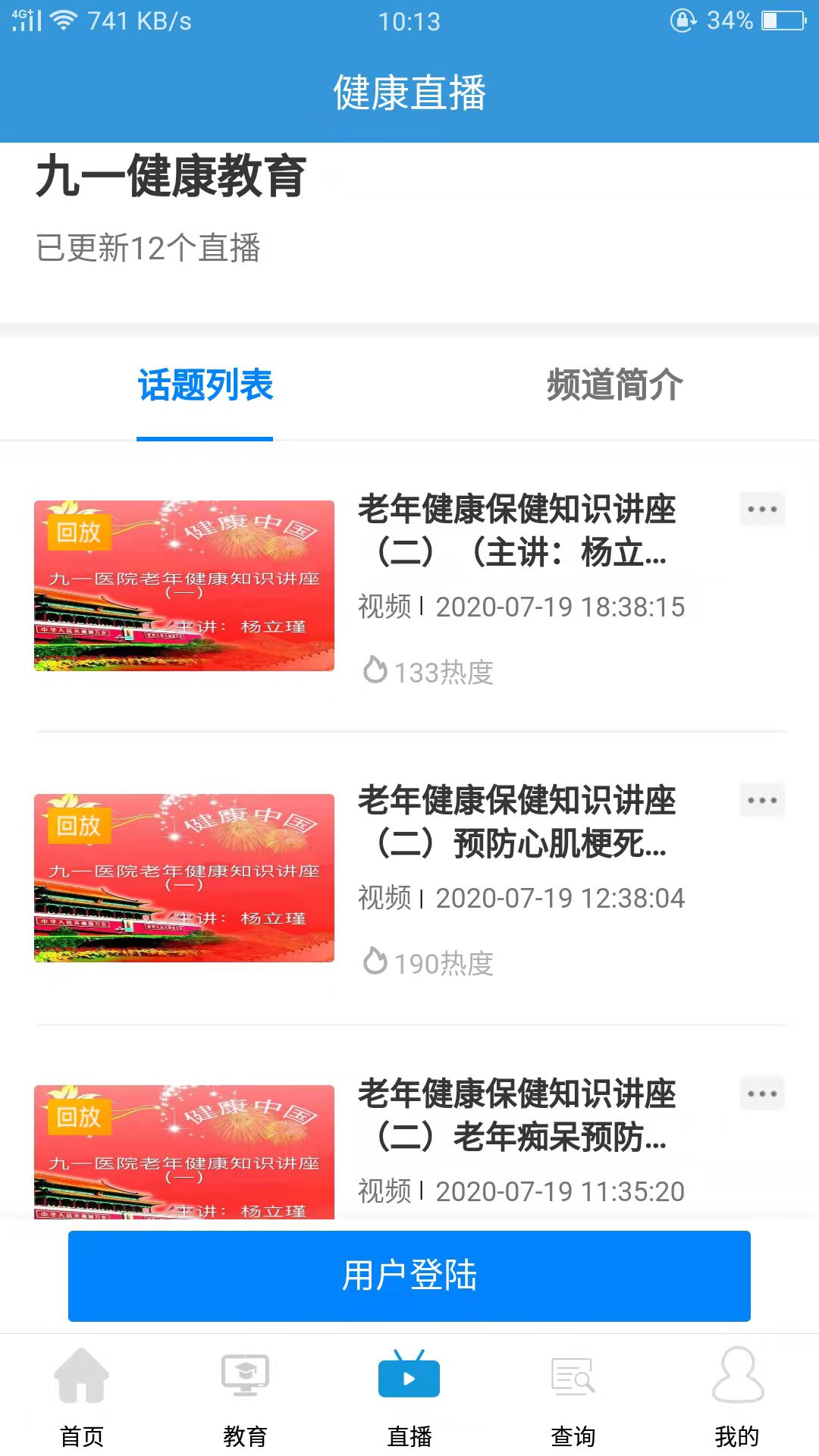Select the 话题列表 tab
The height and width of the screenshot is (1456, 819).
pos(204,385)
